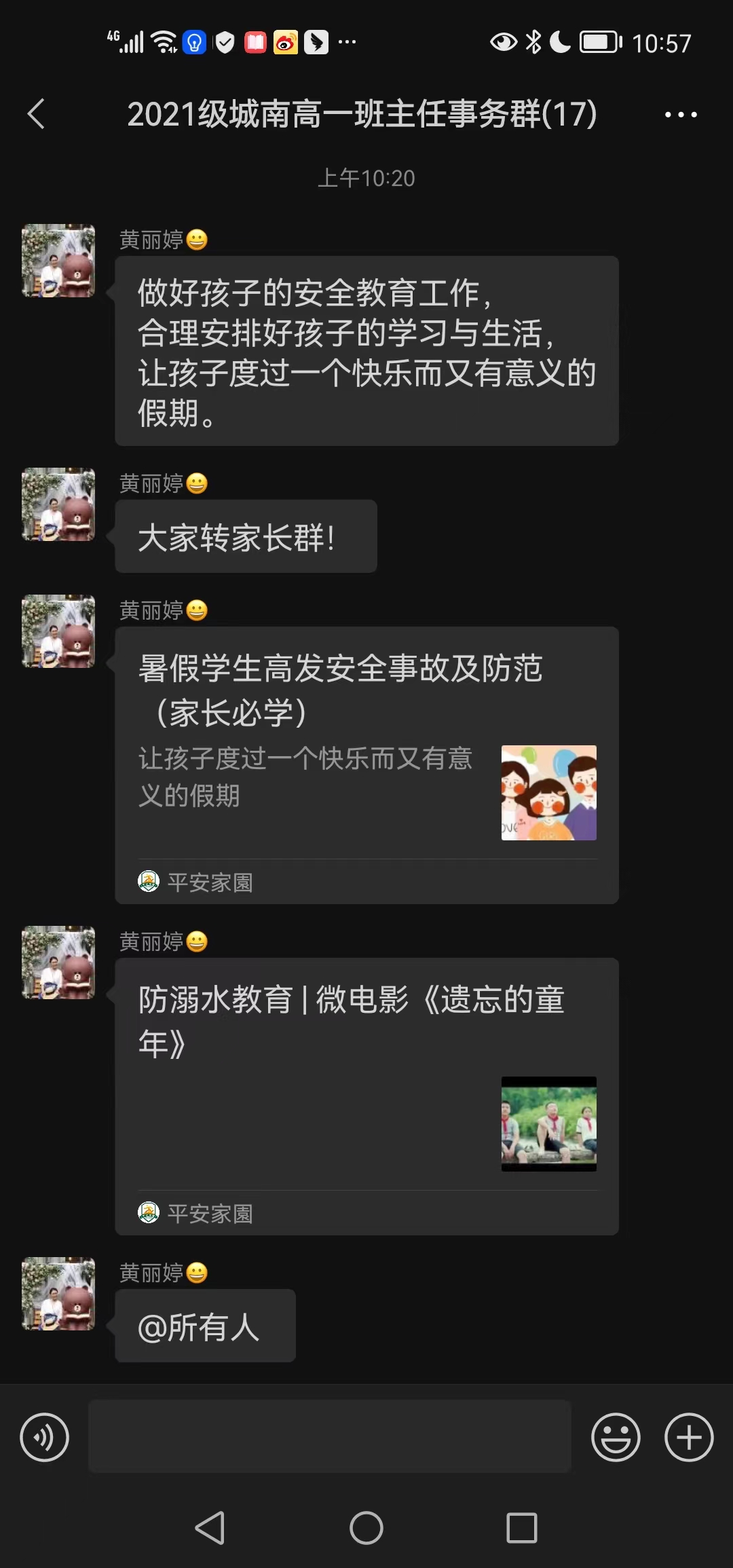
Task: Switch to voice message input
Action: pos(45,1437)
